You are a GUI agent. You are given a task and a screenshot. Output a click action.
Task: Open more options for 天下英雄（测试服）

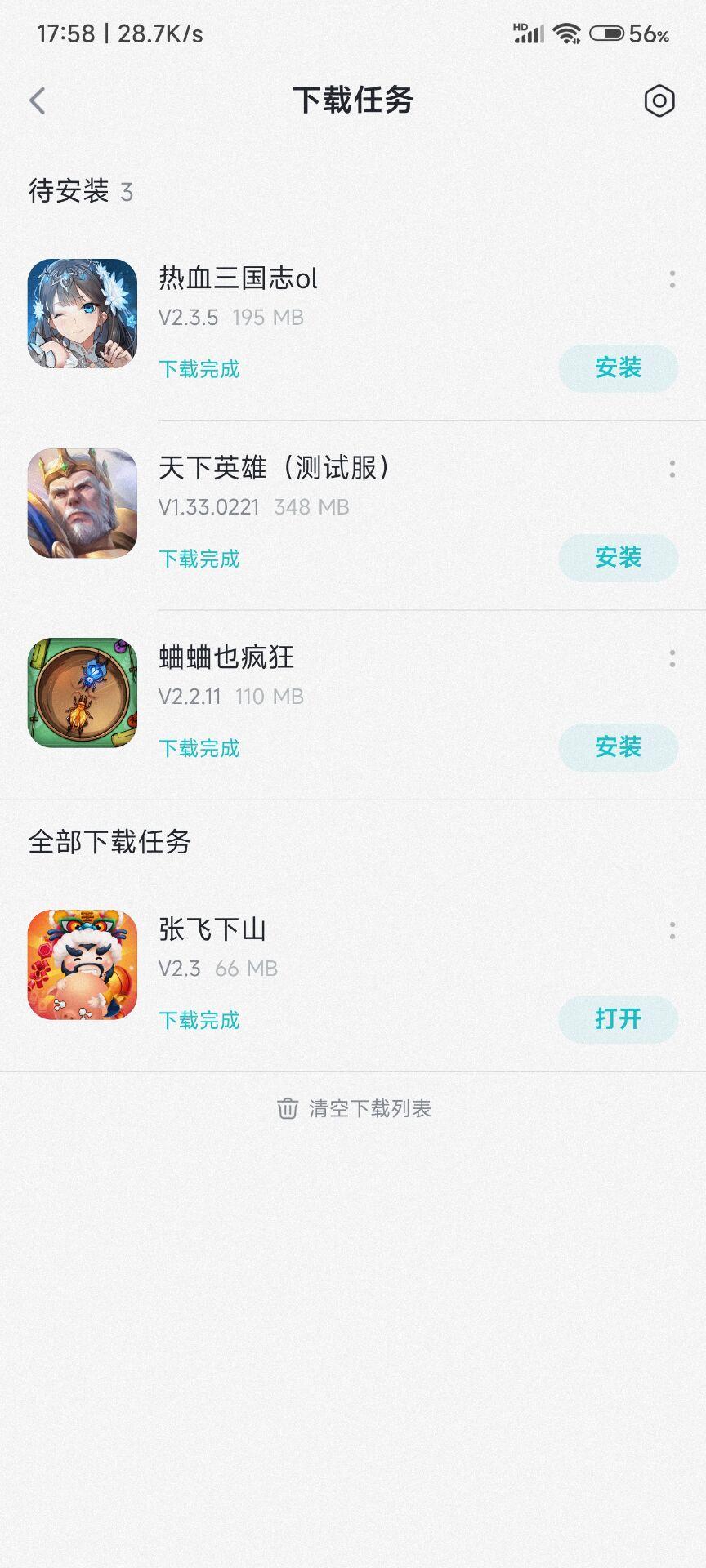(672, 469)
